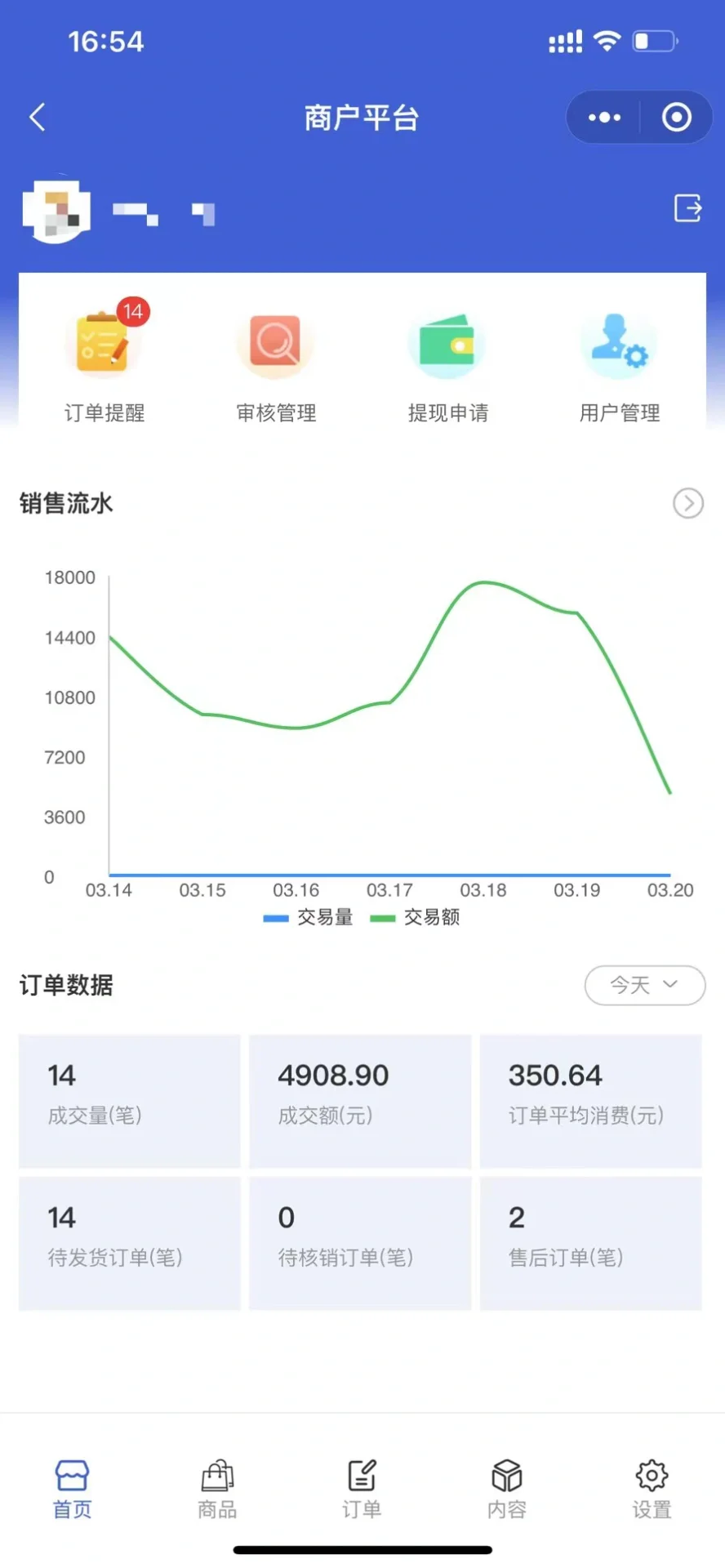Viewport: 725px width, 1568px height.
Task: Switch to the 商品 tab
Action: click(217, 1490)
